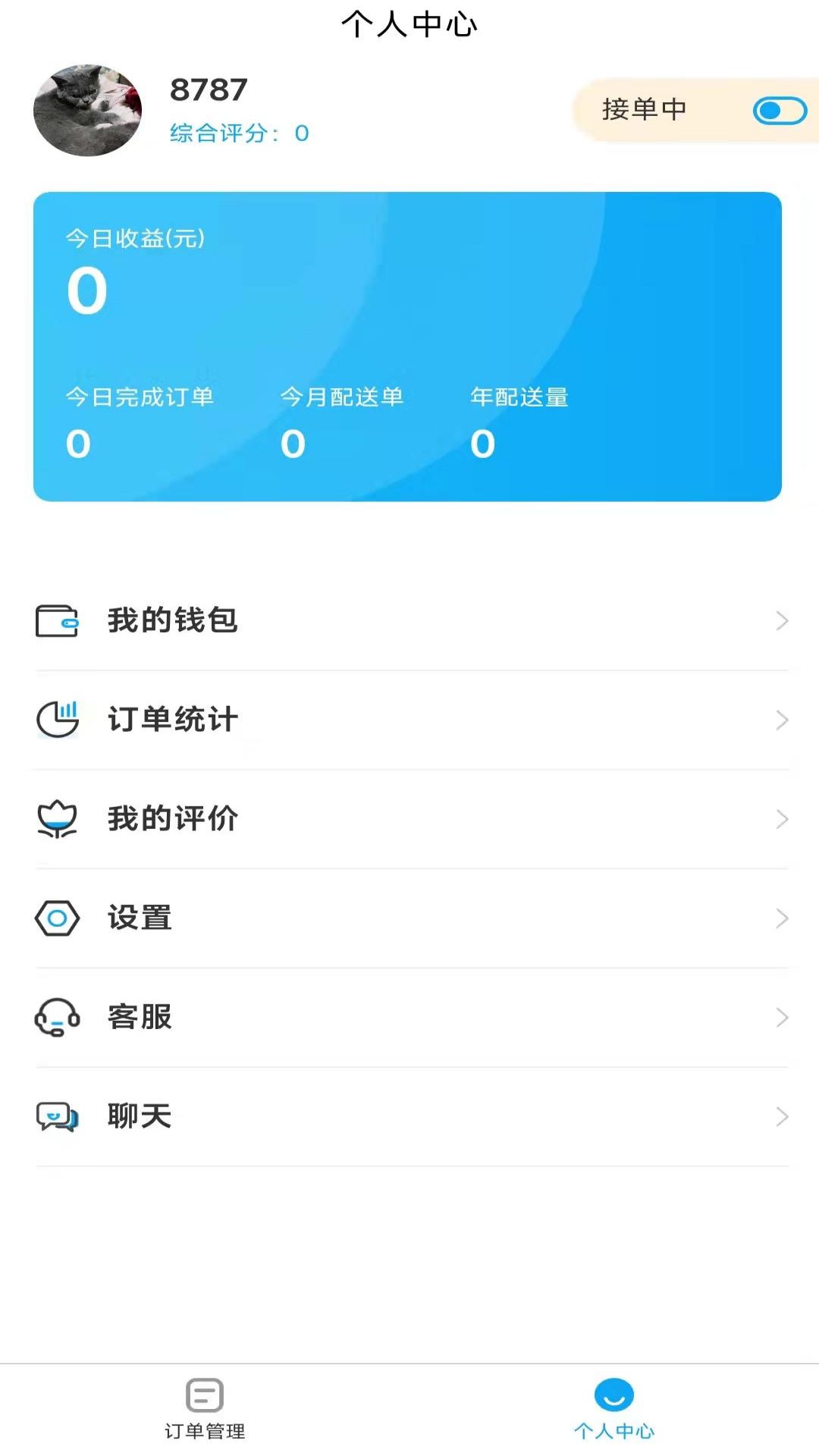819x1456 pixels.
Task: Open 订单统计 via the right arrow
Action: [x=783, y=720]
